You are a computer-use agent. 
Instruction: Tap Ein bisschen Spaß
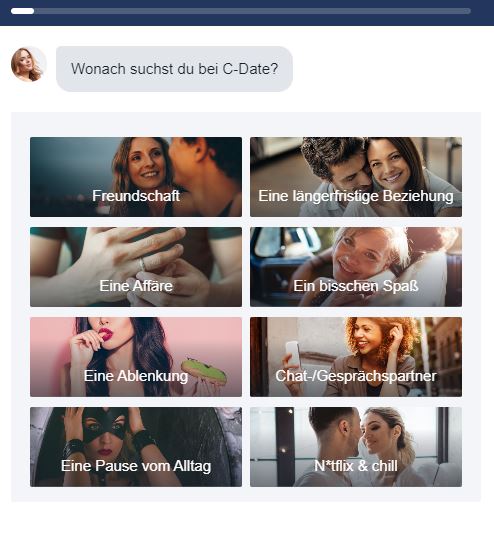(x=356, y=267)
